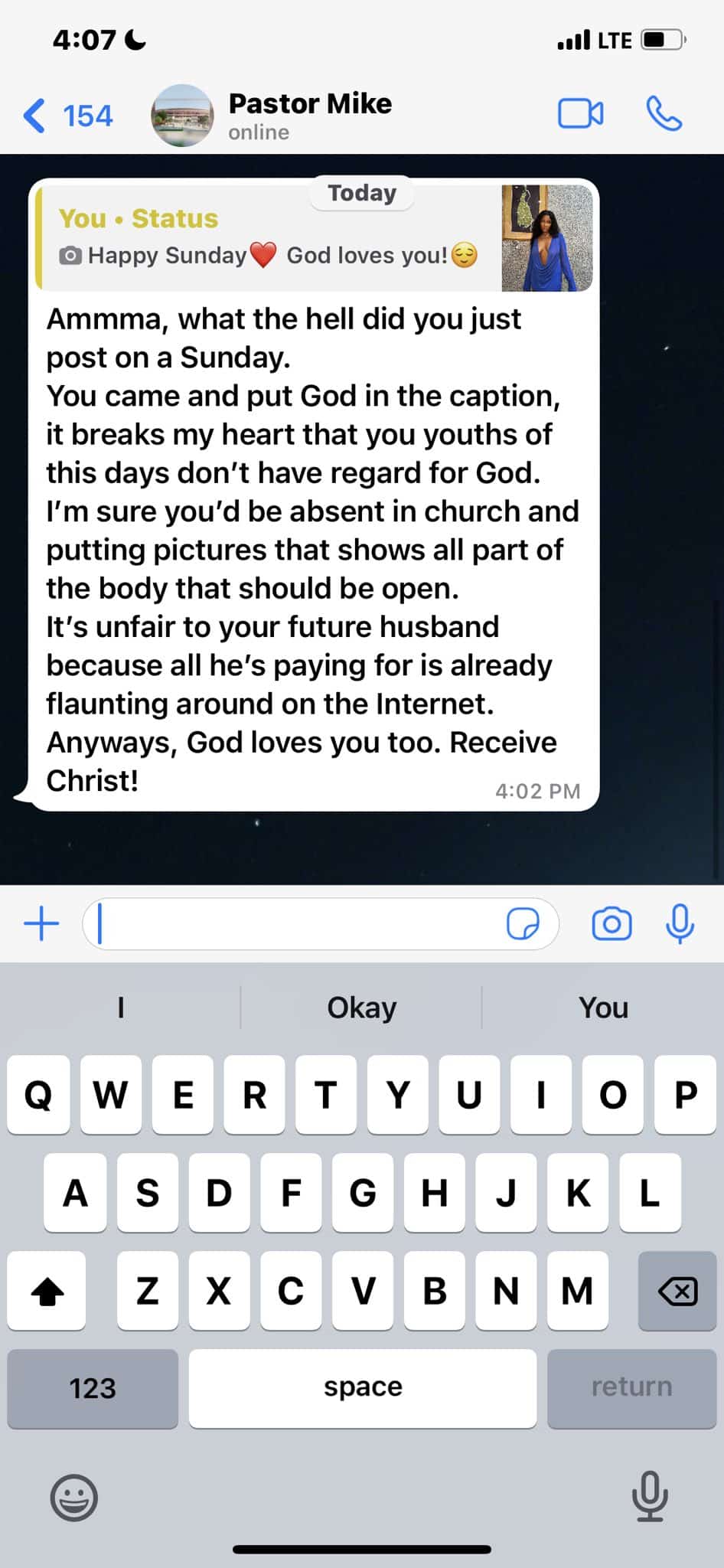Screen dimensions: 724x1568
Task: Open the sticker picker
Action: [523, 924]
